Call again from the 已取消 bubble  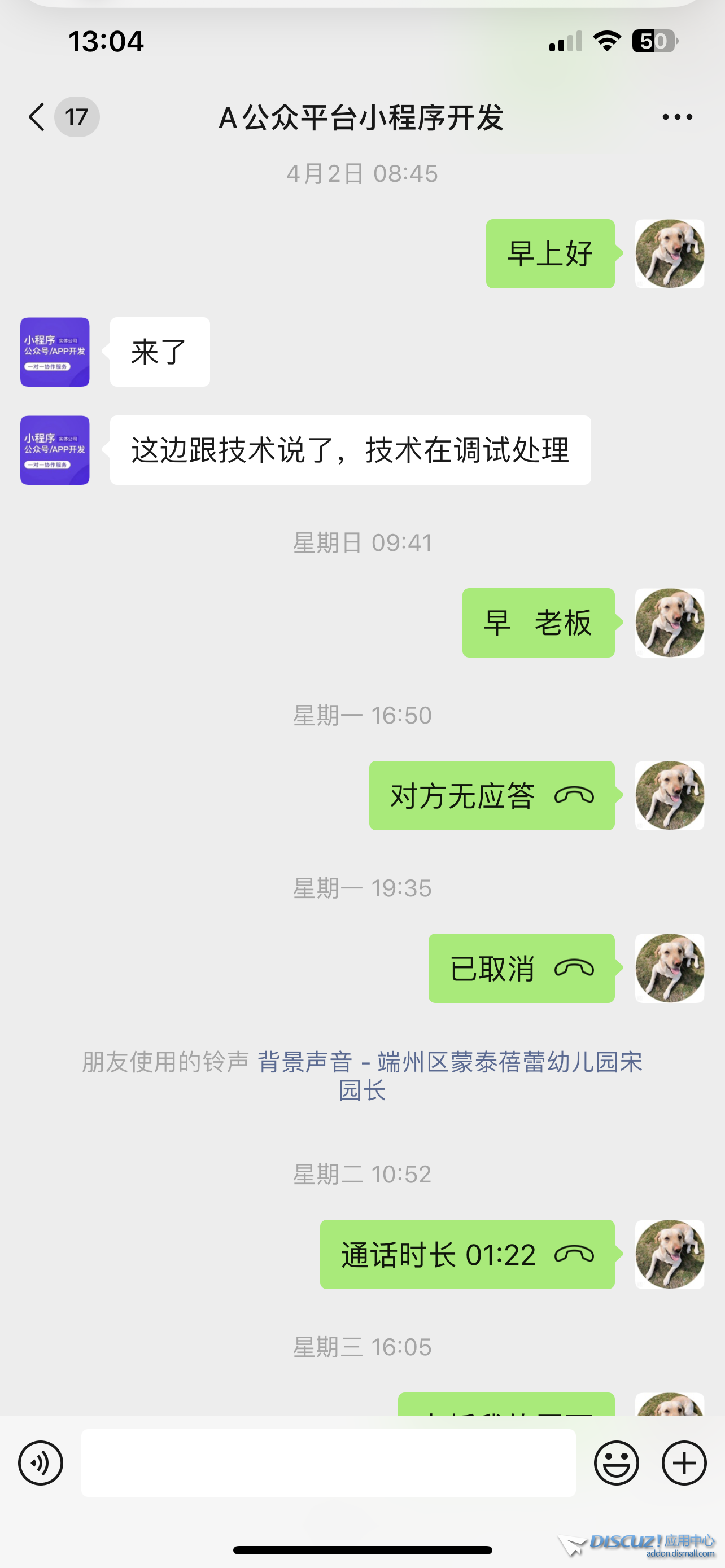click(521, 969)
